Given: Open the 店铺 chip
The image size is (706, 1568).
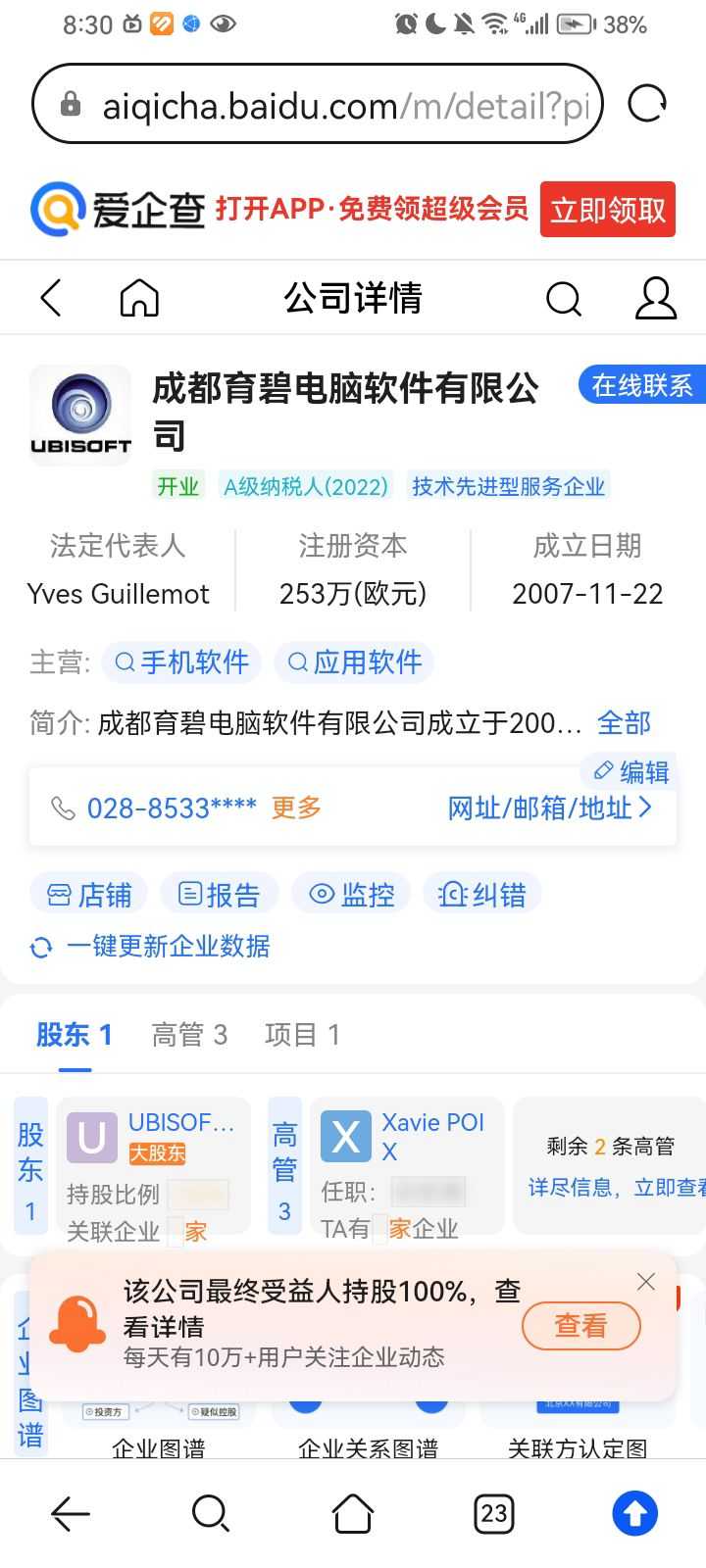Looking at the screenshot, I should point(89,894).
